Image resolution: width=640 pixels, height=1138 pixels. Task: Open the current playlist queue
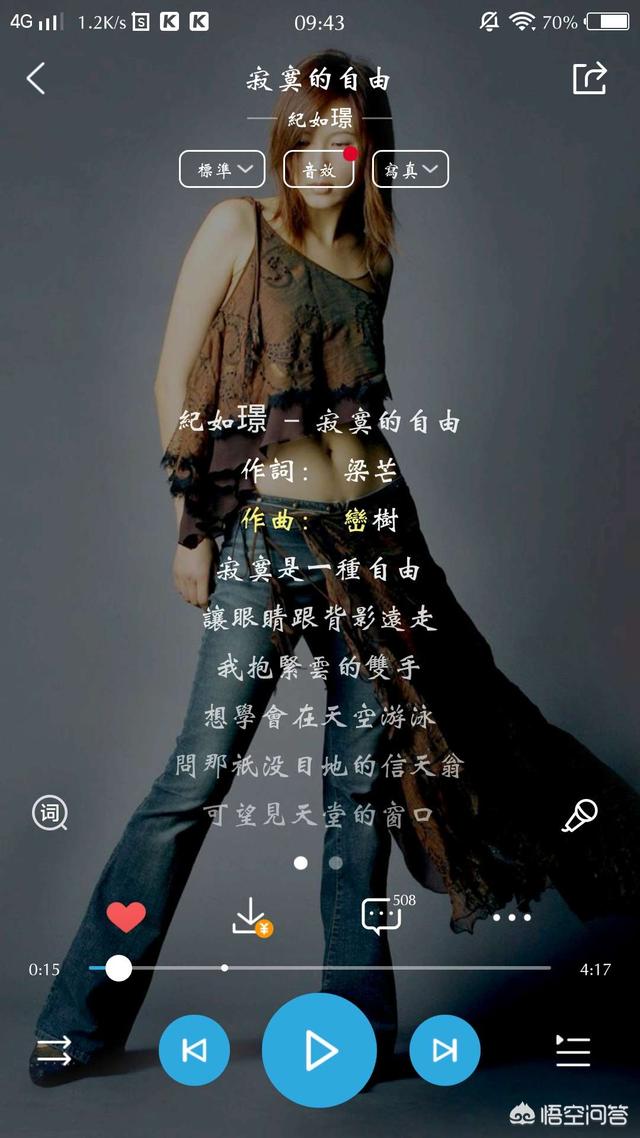coord(573,1050)
